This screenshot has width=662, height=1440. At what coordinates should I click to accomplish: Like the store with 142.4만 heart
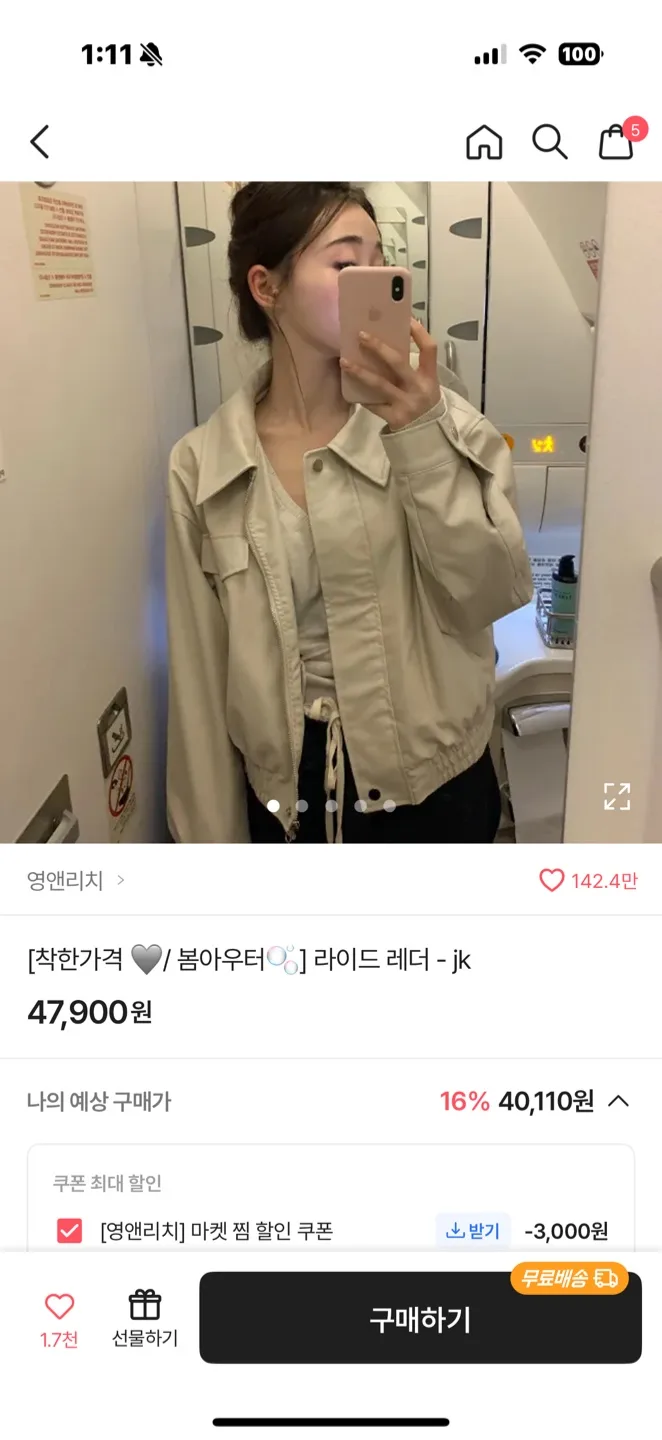552,880
